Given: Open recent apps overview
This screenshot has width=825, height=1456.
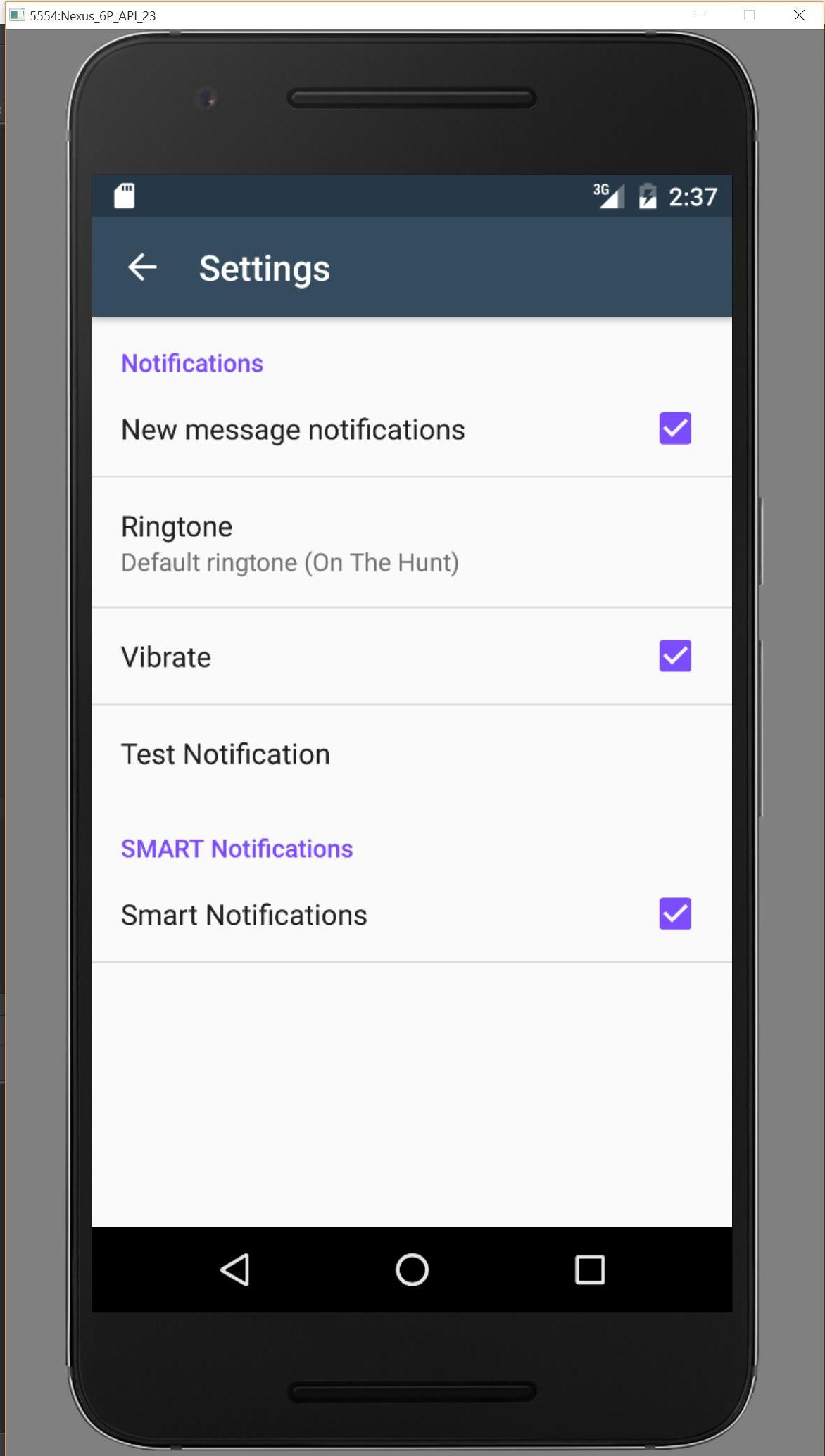Looking at the screenshot, I should [x=589, y=1270].
